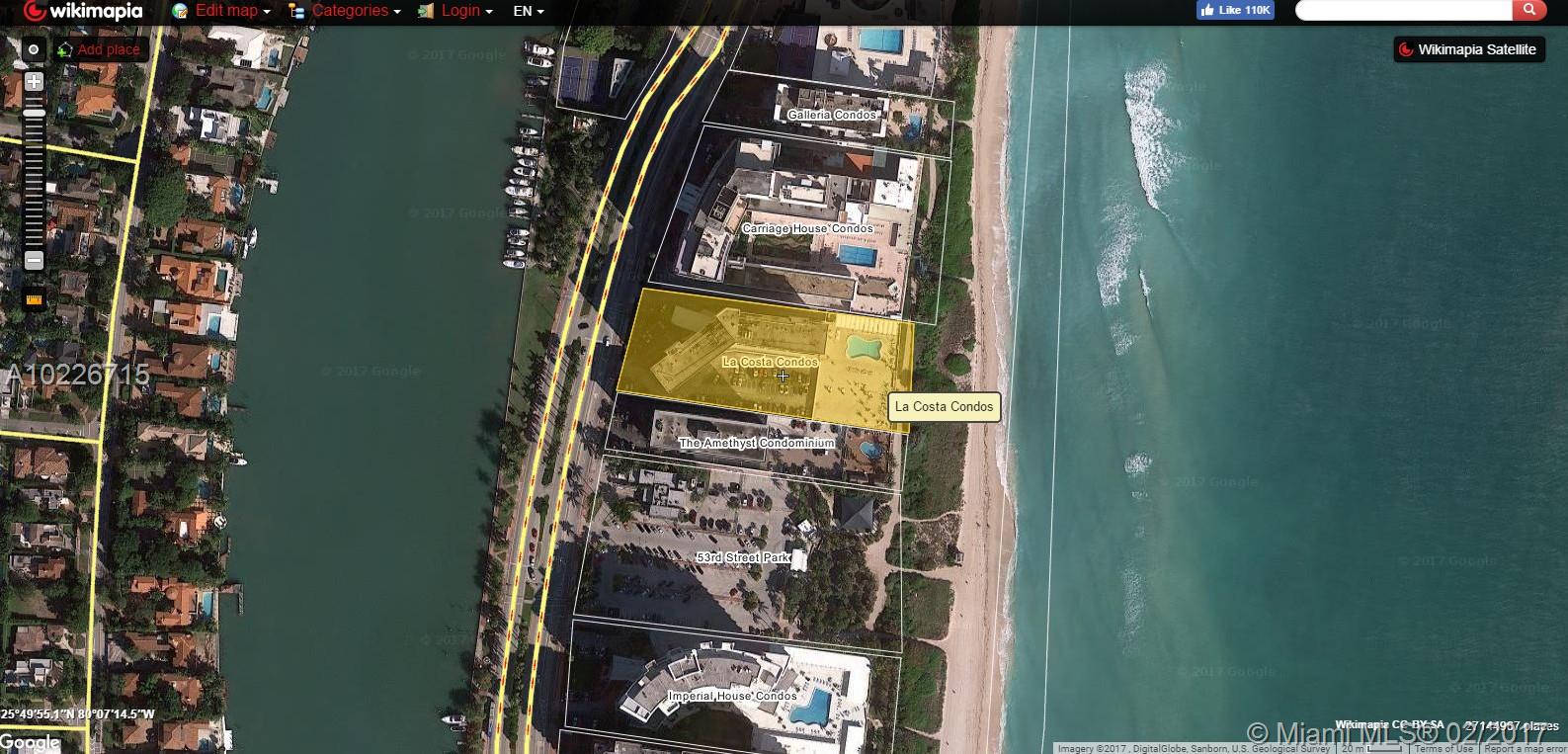Select 53rd Street Park on map
The image size is (1568, 754).
[x=743, y=557]
